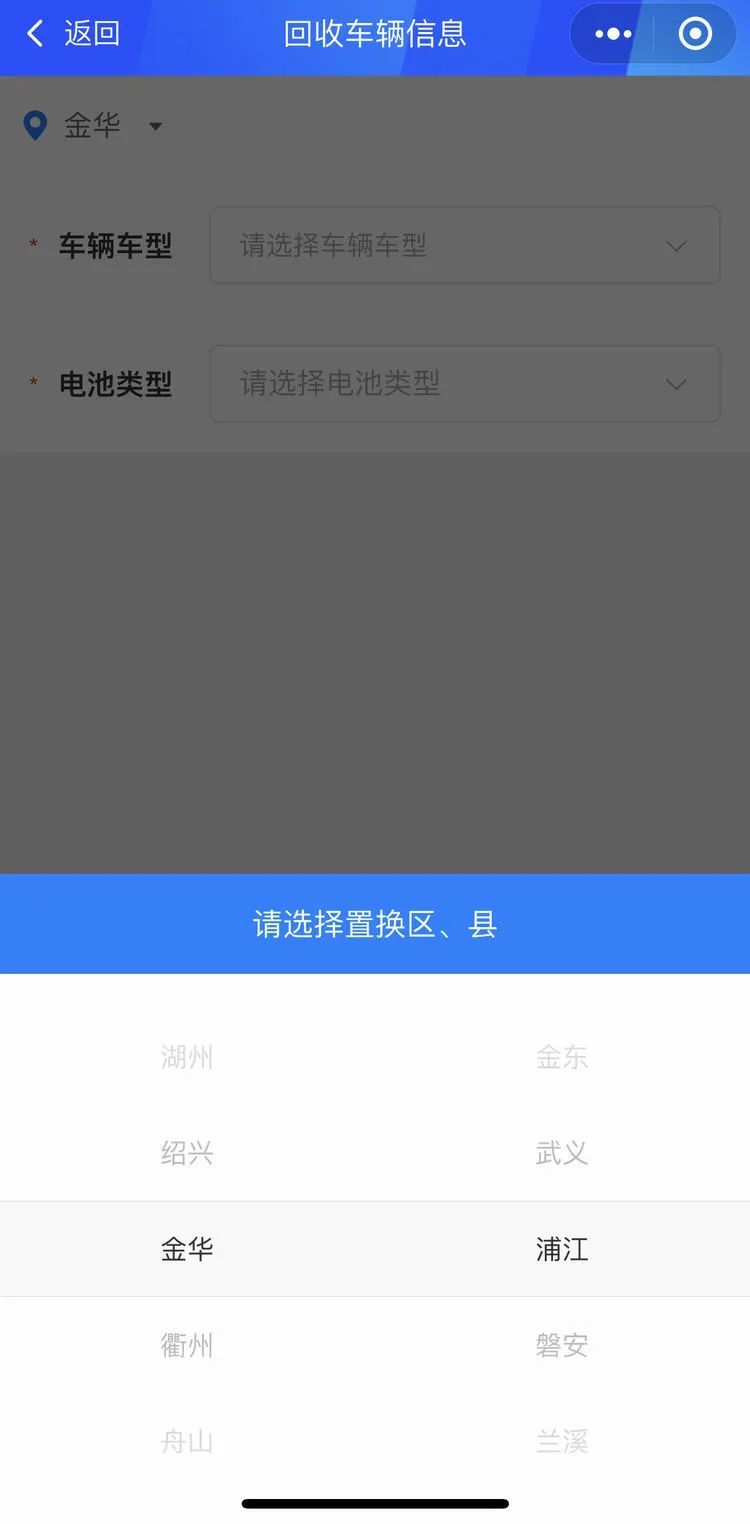Pick 衢州 in the city column
750x1524 pixels.
[x=187, y=1345]
